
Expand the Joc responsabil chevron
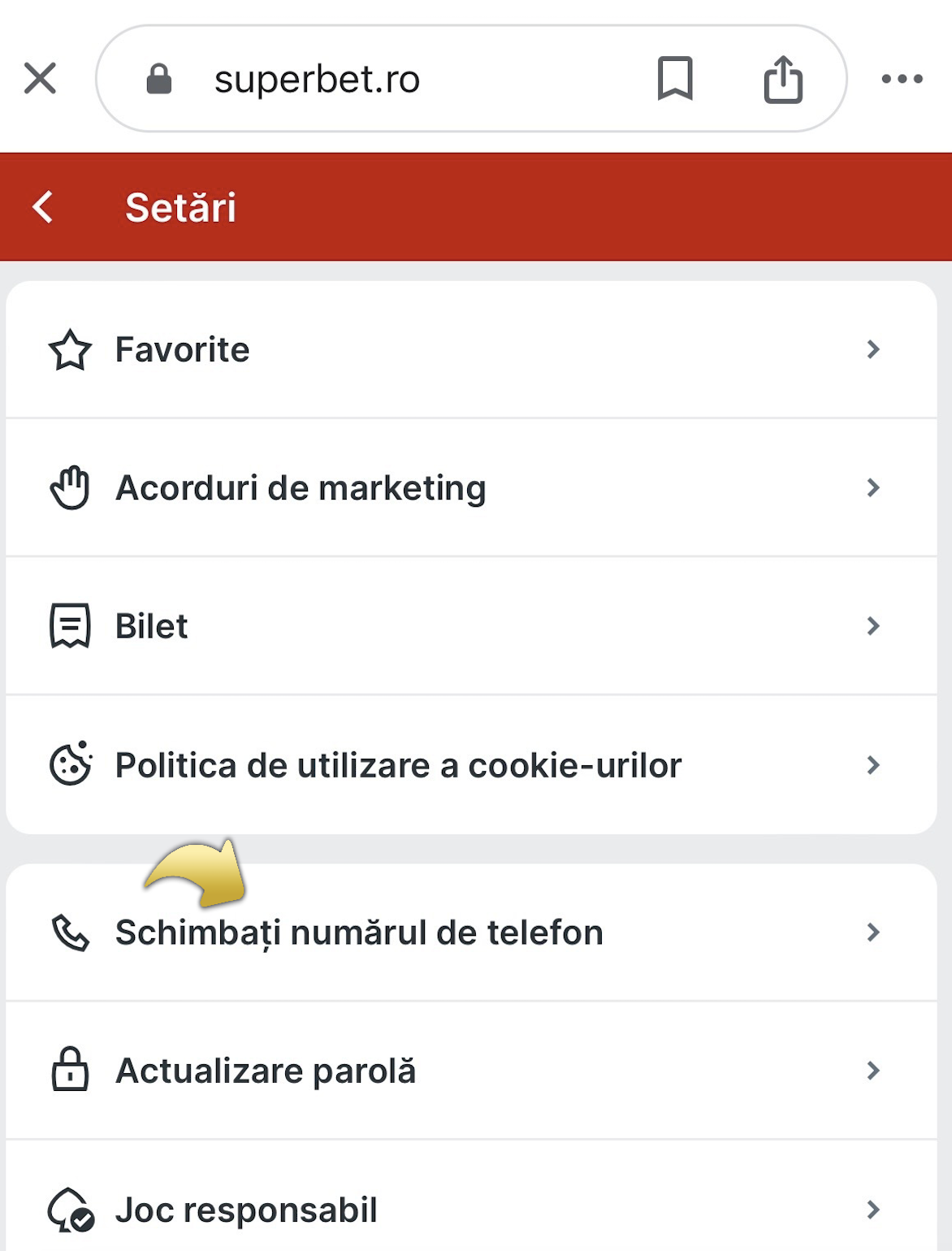coord(873,1210)
